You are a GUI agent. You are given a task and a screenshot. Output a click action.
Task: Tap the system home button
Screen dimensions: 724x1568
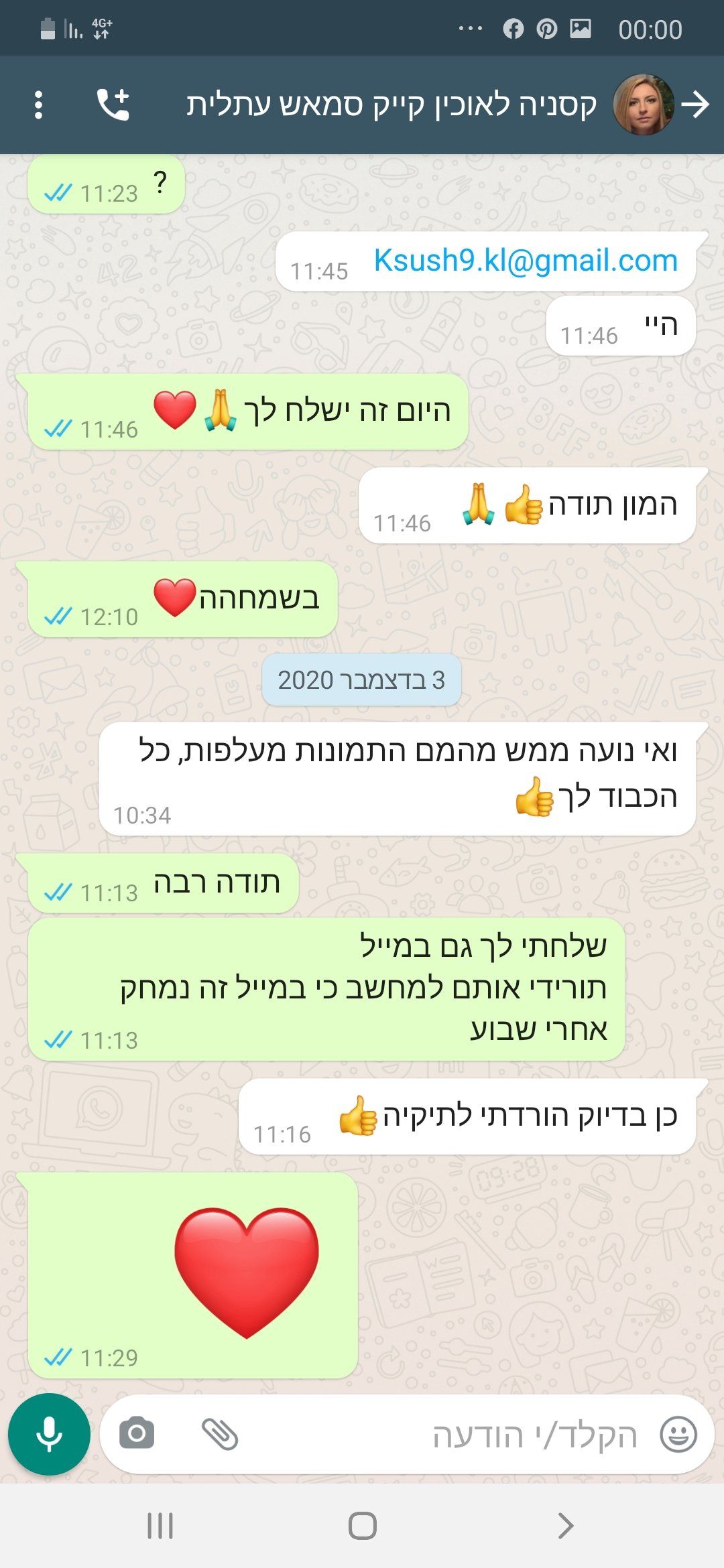(x=362, y=1526)
